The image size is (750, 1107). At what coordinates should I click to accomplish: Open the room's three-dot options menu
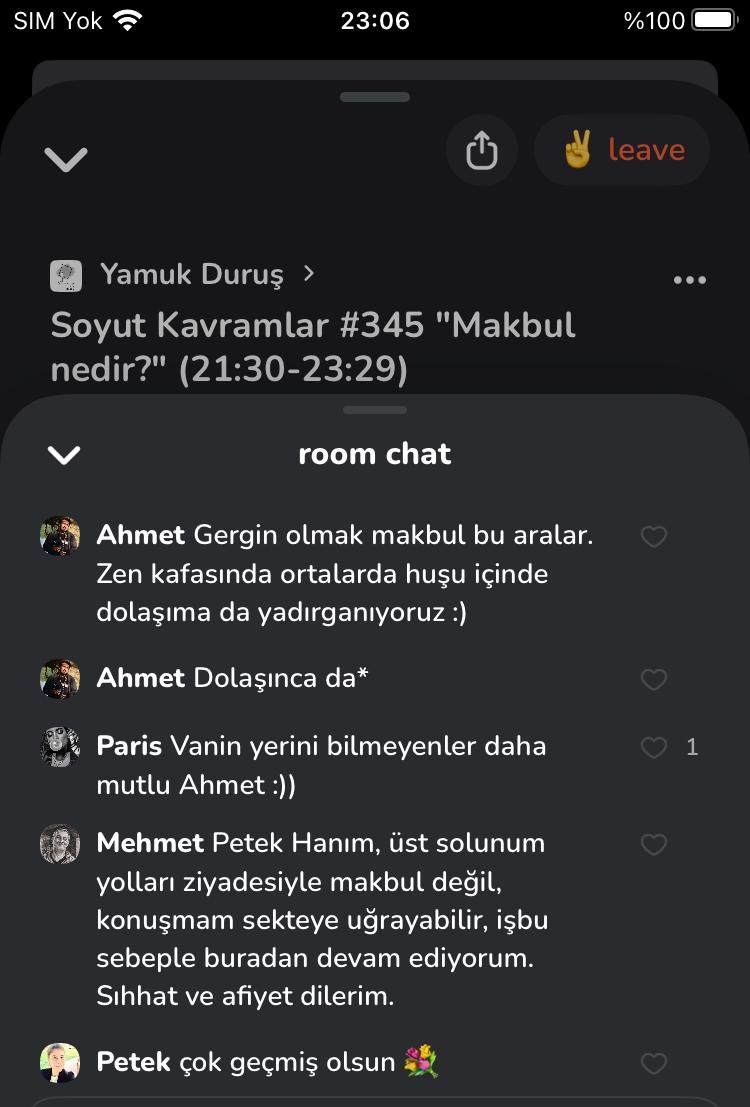point(690,280)
